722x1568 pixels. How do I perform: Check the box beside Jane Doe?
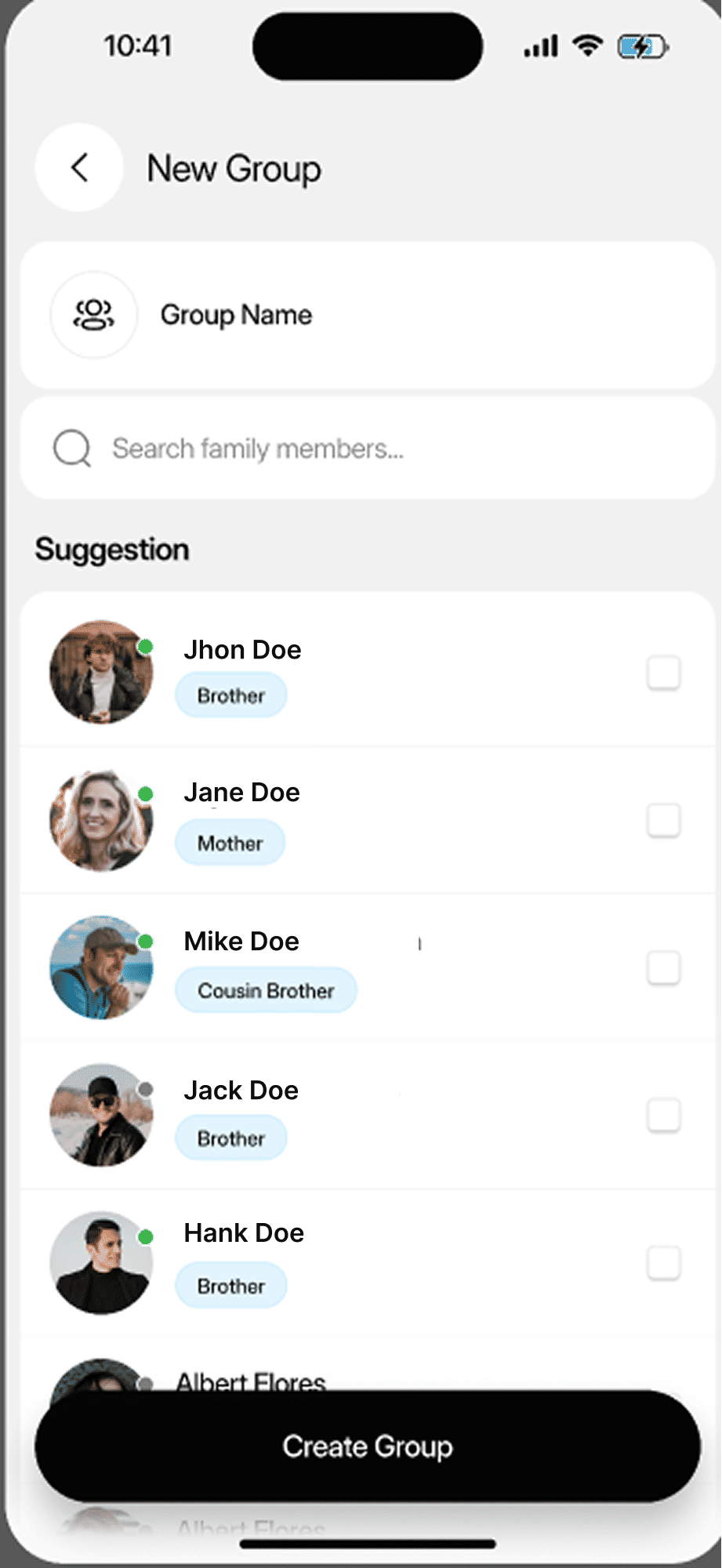coord(662,820)
